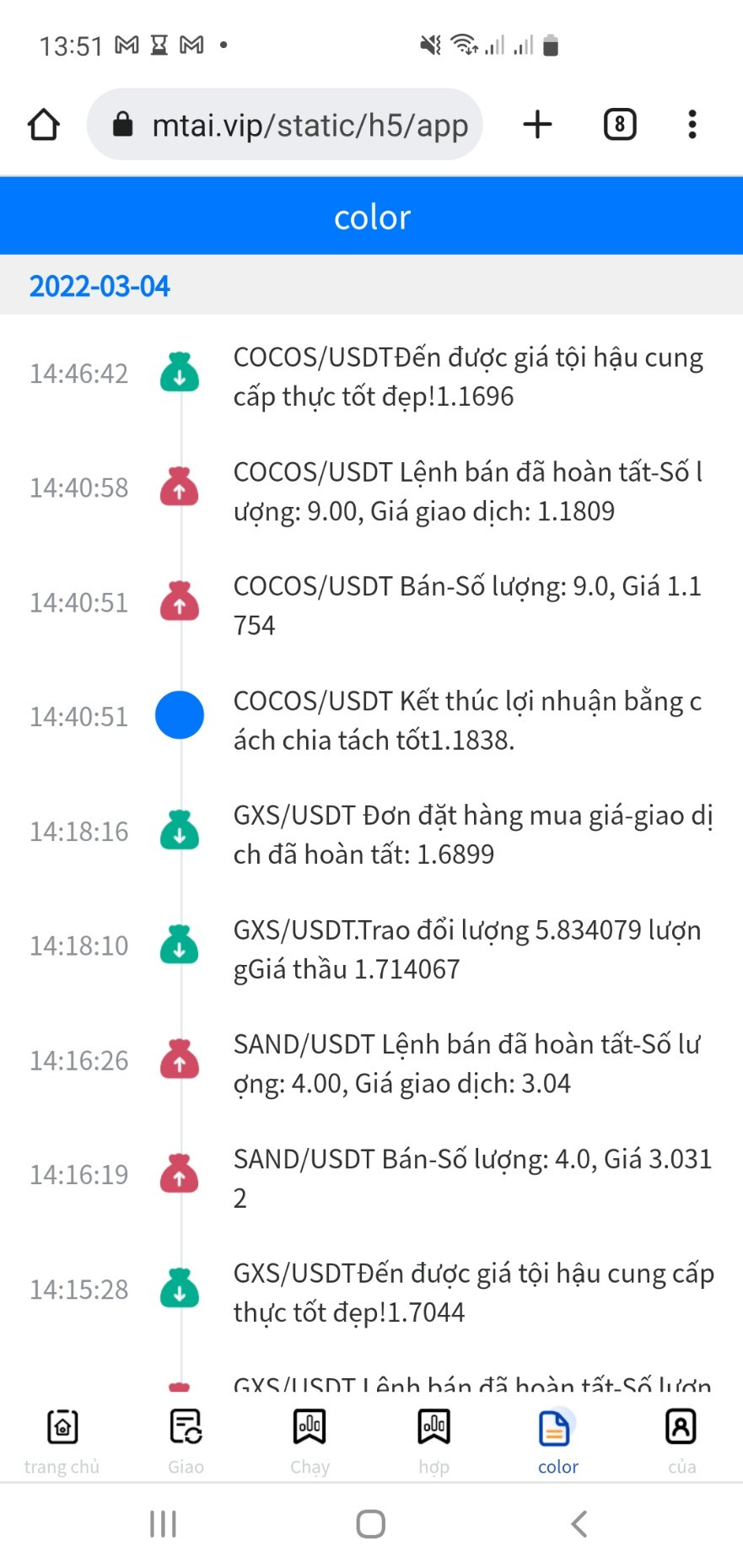Select the color tab in bottom navigation
The image size is (743, 1568).
click(x=557, y=1440)
